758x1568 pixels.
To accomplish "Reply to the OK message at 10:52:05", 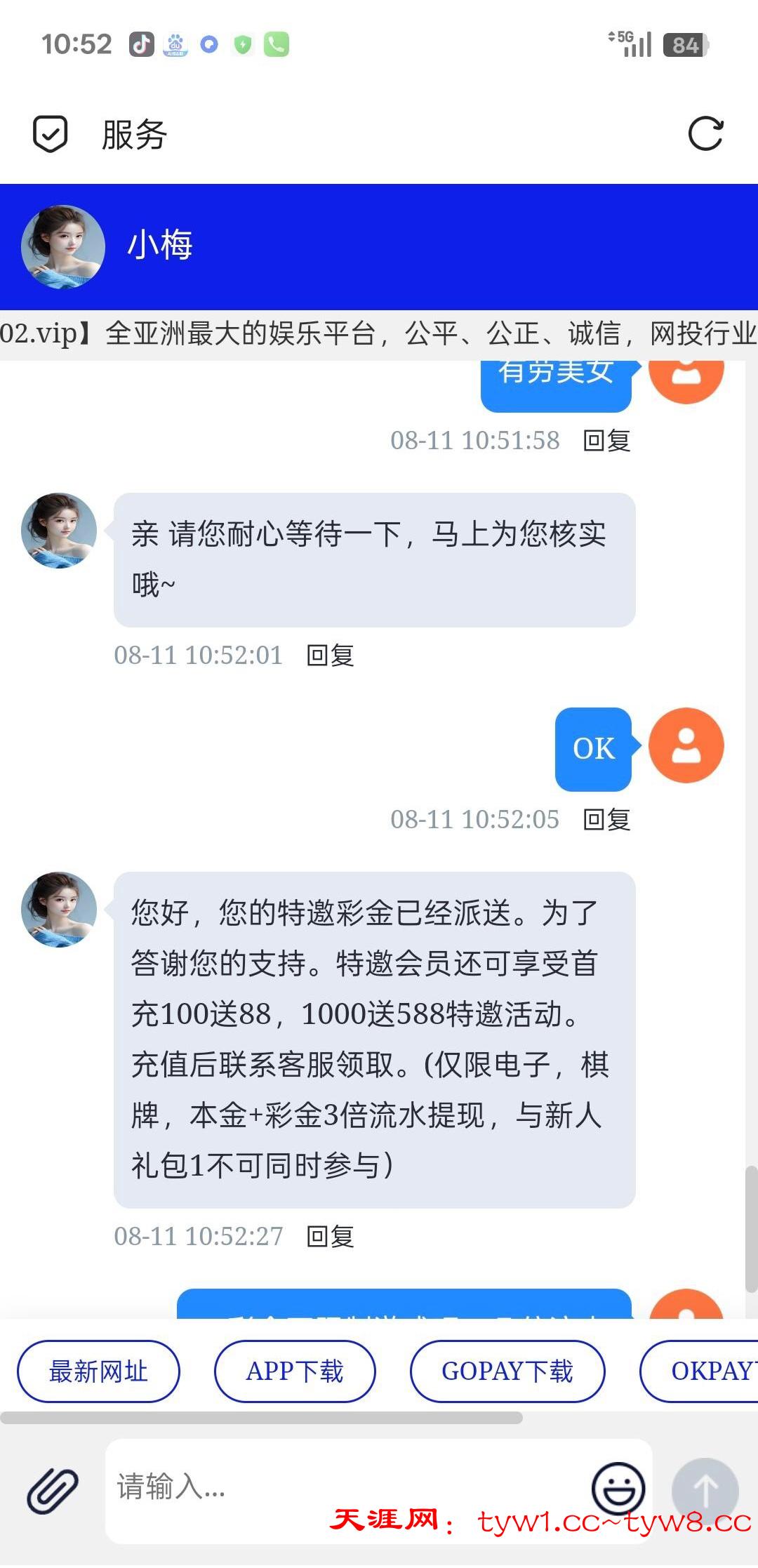I will tap(607, 820).
